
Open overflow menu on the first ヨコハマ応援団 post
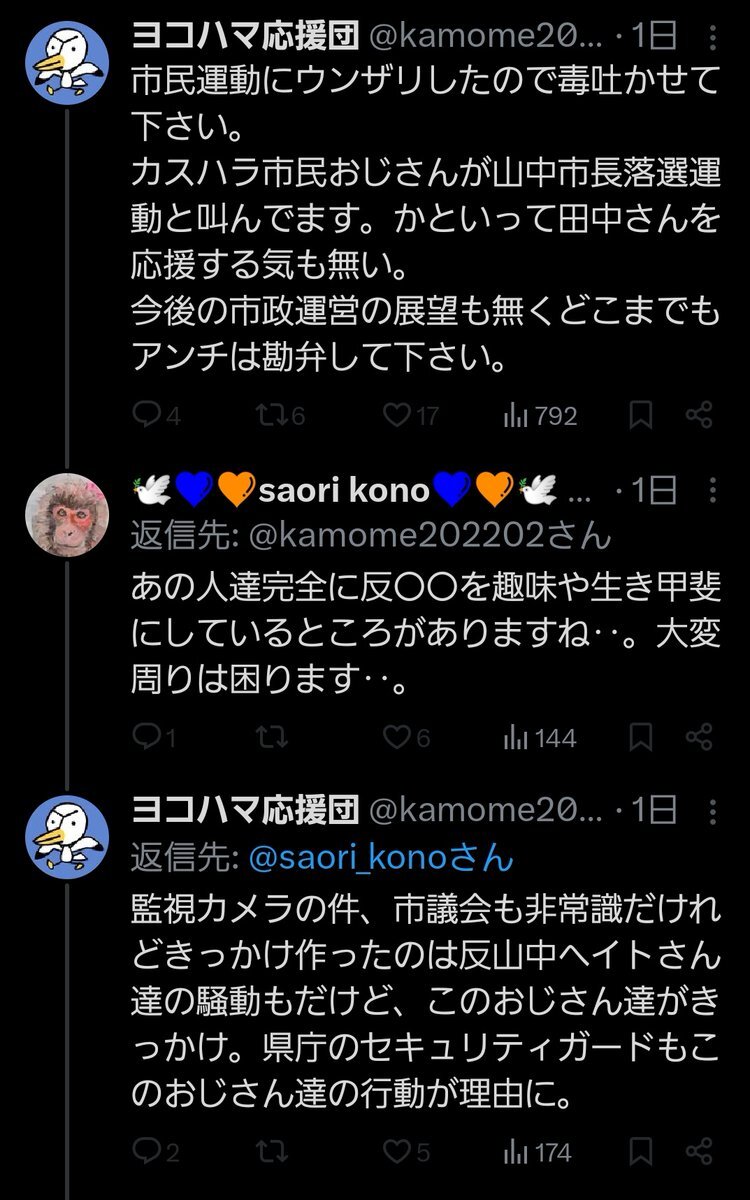[711, 38]
